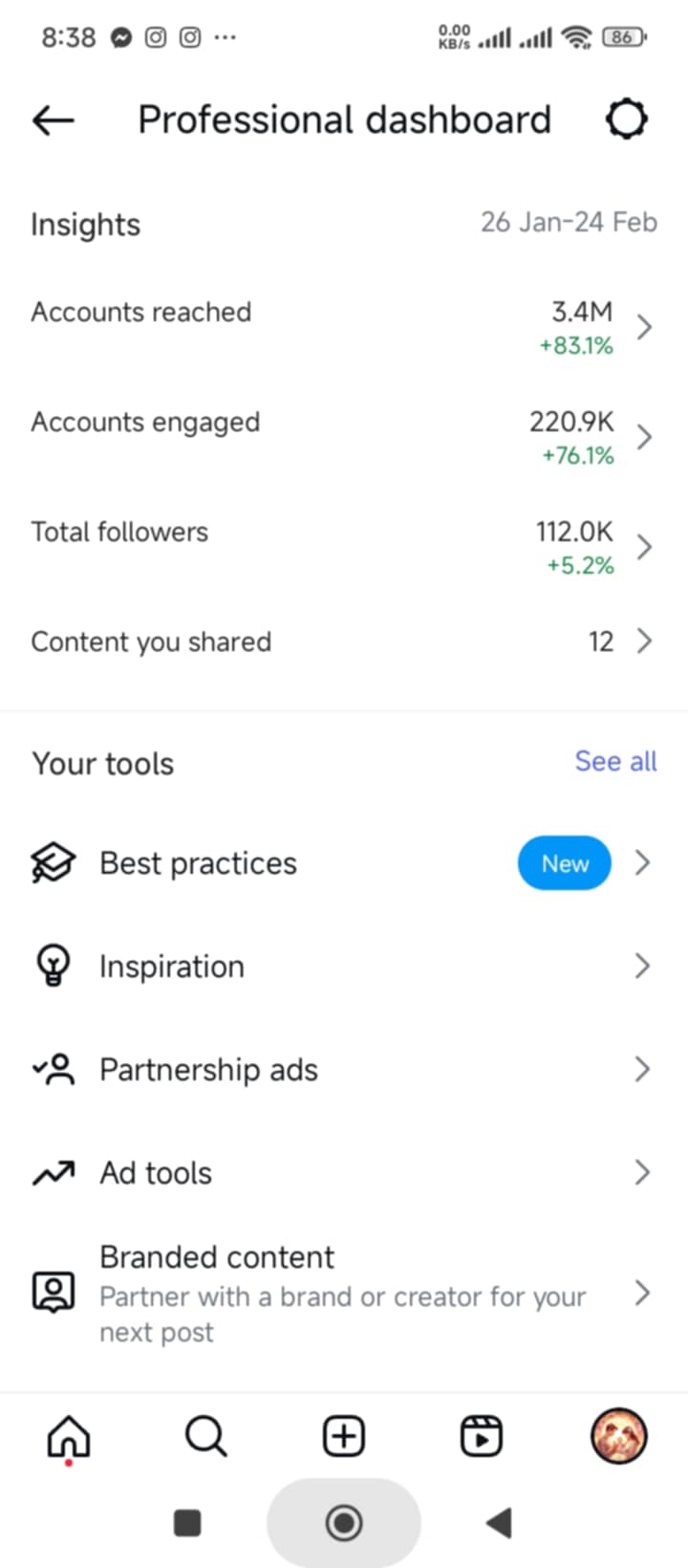Tap the system back triangle button

(500, 1522)
